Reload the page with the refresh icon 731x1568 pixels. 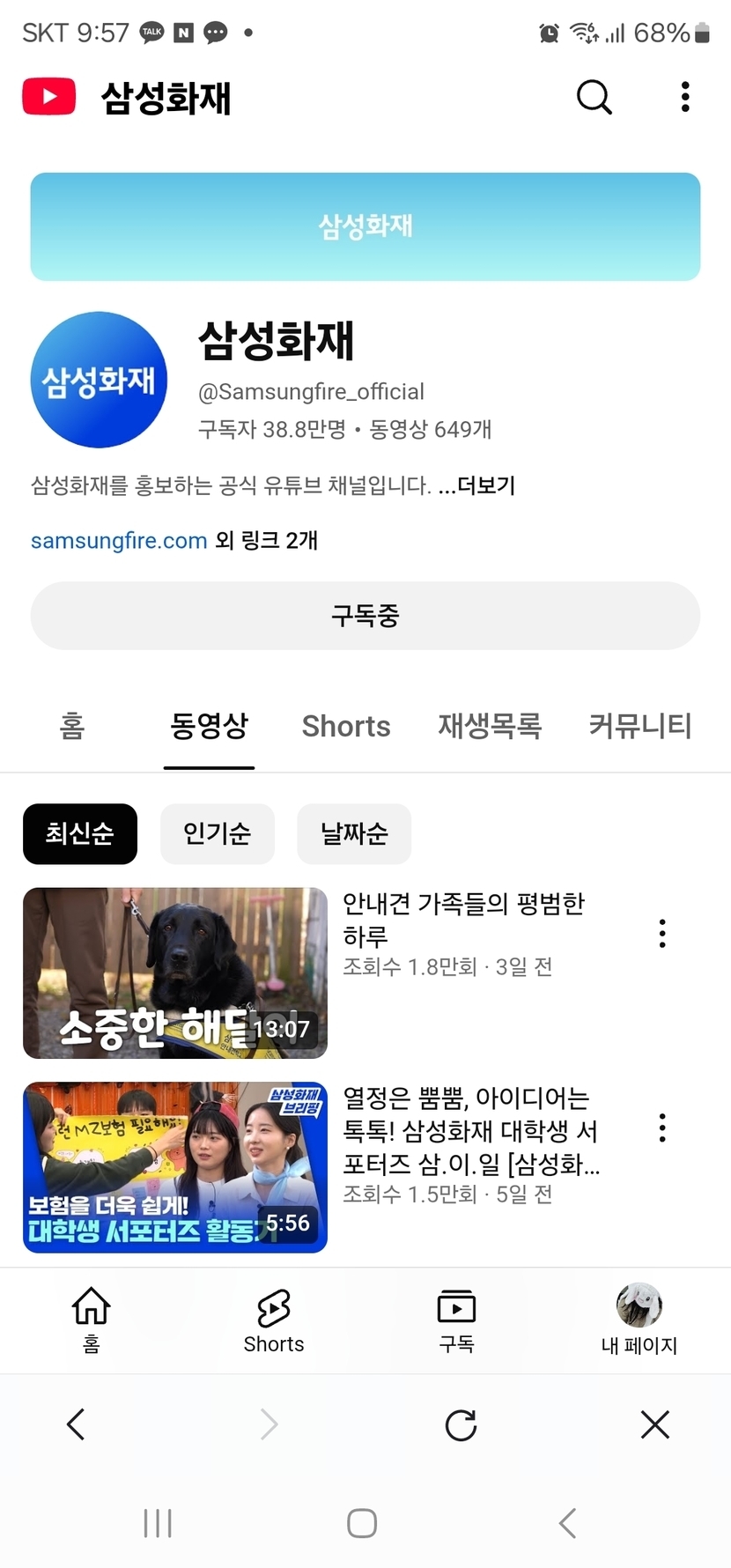tap(461, 1424)
